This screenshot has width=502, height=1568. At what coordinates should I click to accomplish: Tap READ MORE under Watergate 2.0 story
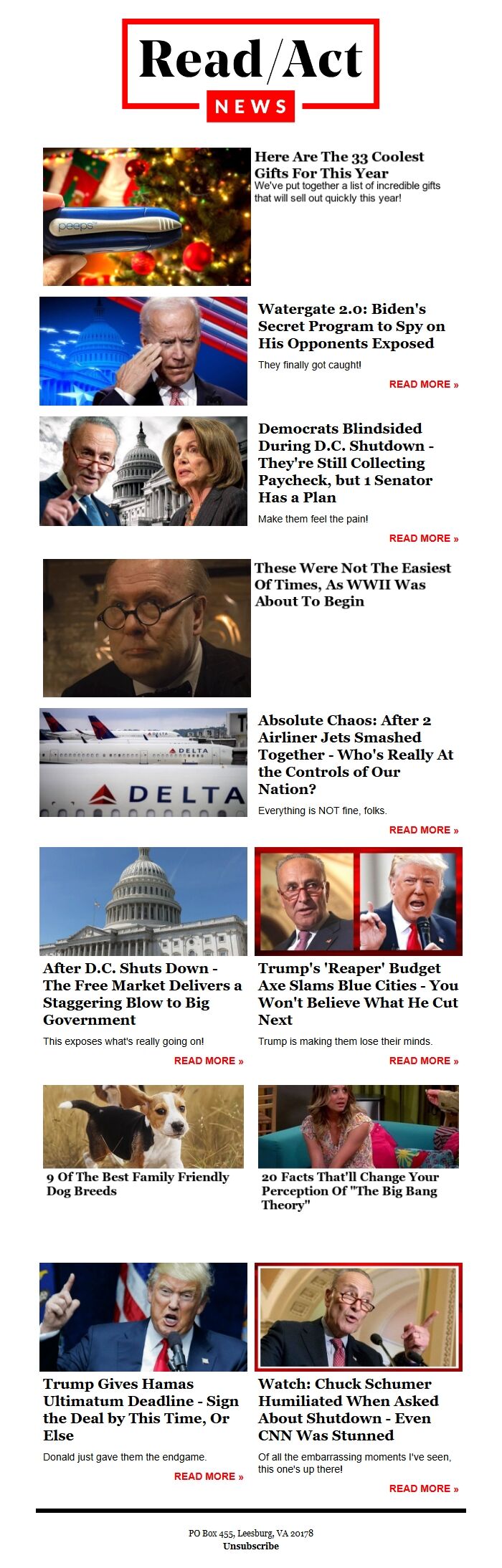(424, 384)
